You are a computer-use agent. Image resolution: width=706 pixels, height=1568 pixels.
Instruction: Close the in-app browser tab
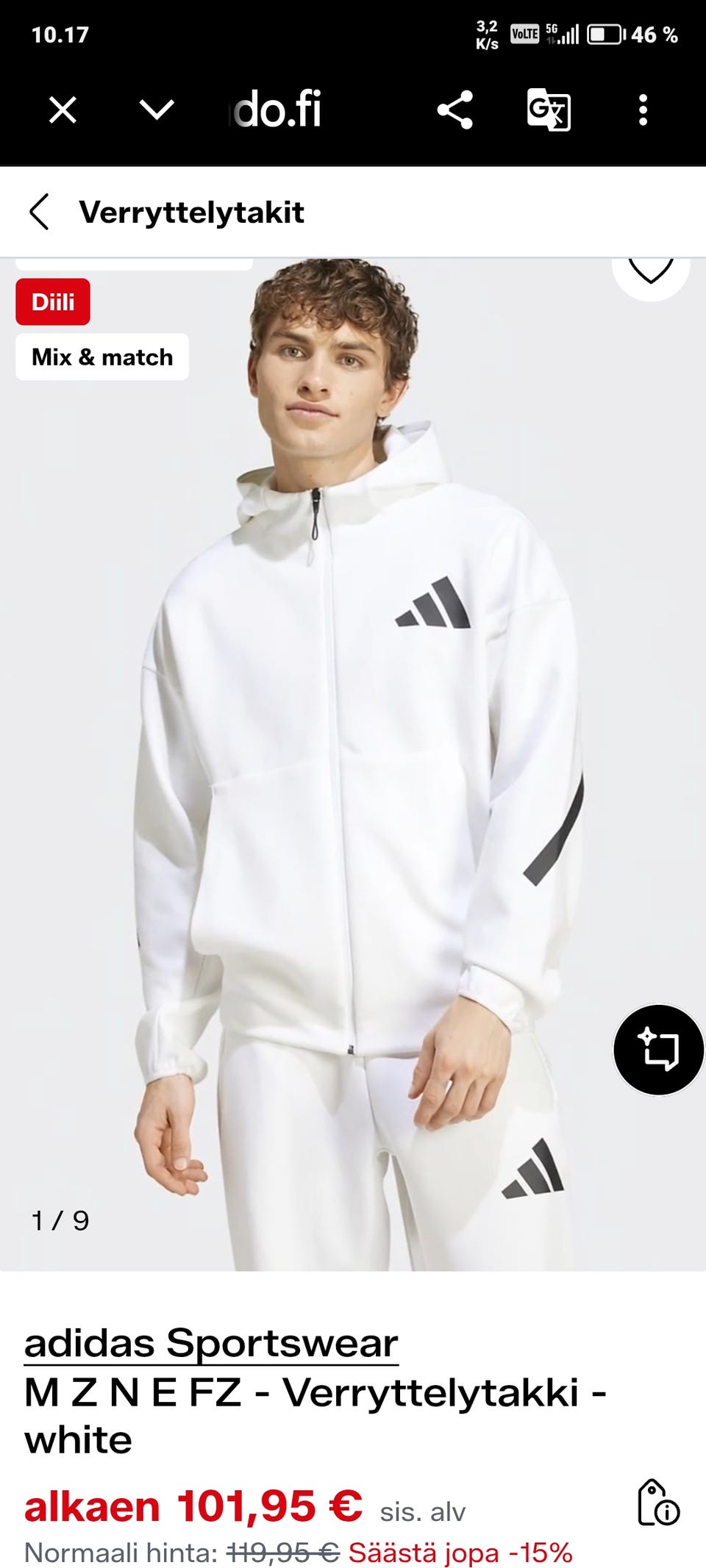(63, 111)
